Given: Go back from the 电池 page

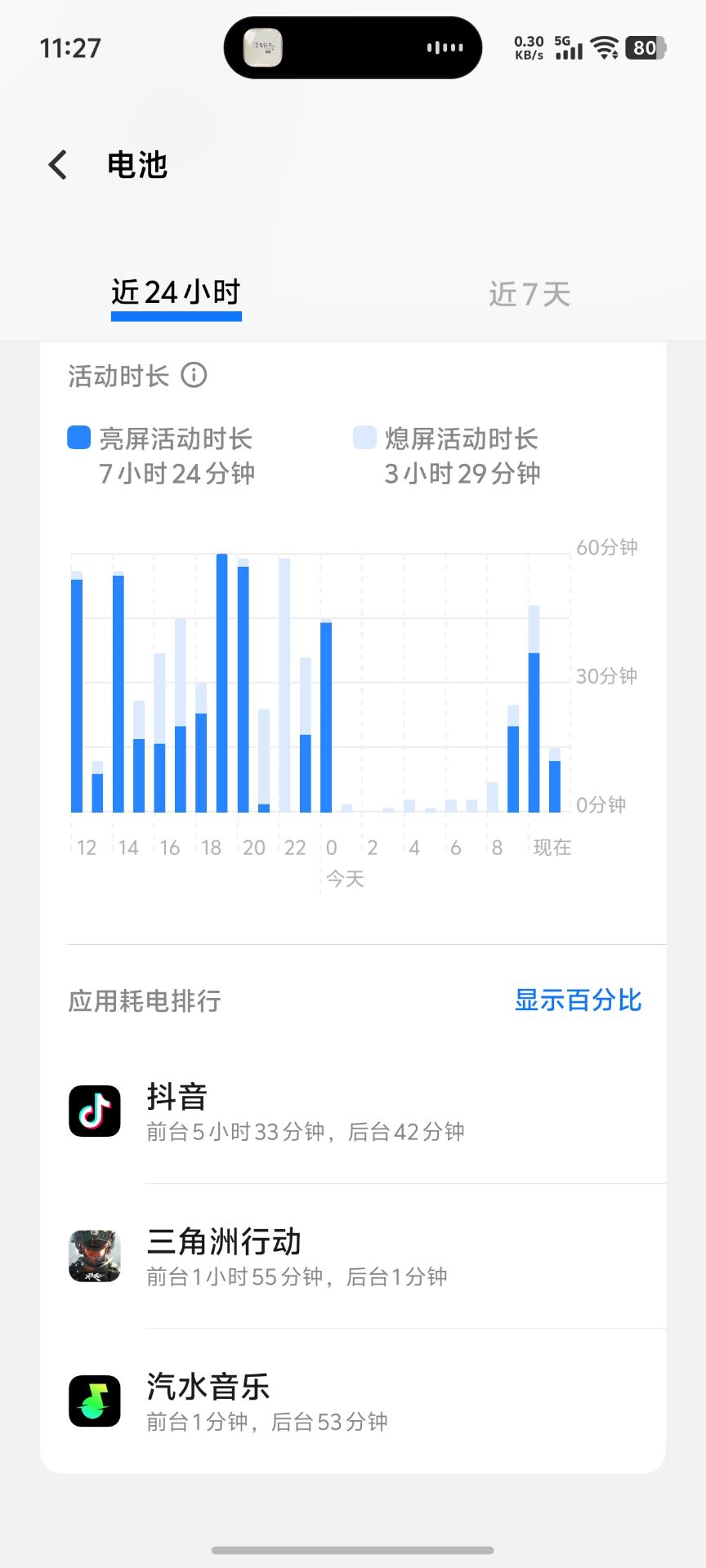Looking at the screenshot, I should (58, 165).
